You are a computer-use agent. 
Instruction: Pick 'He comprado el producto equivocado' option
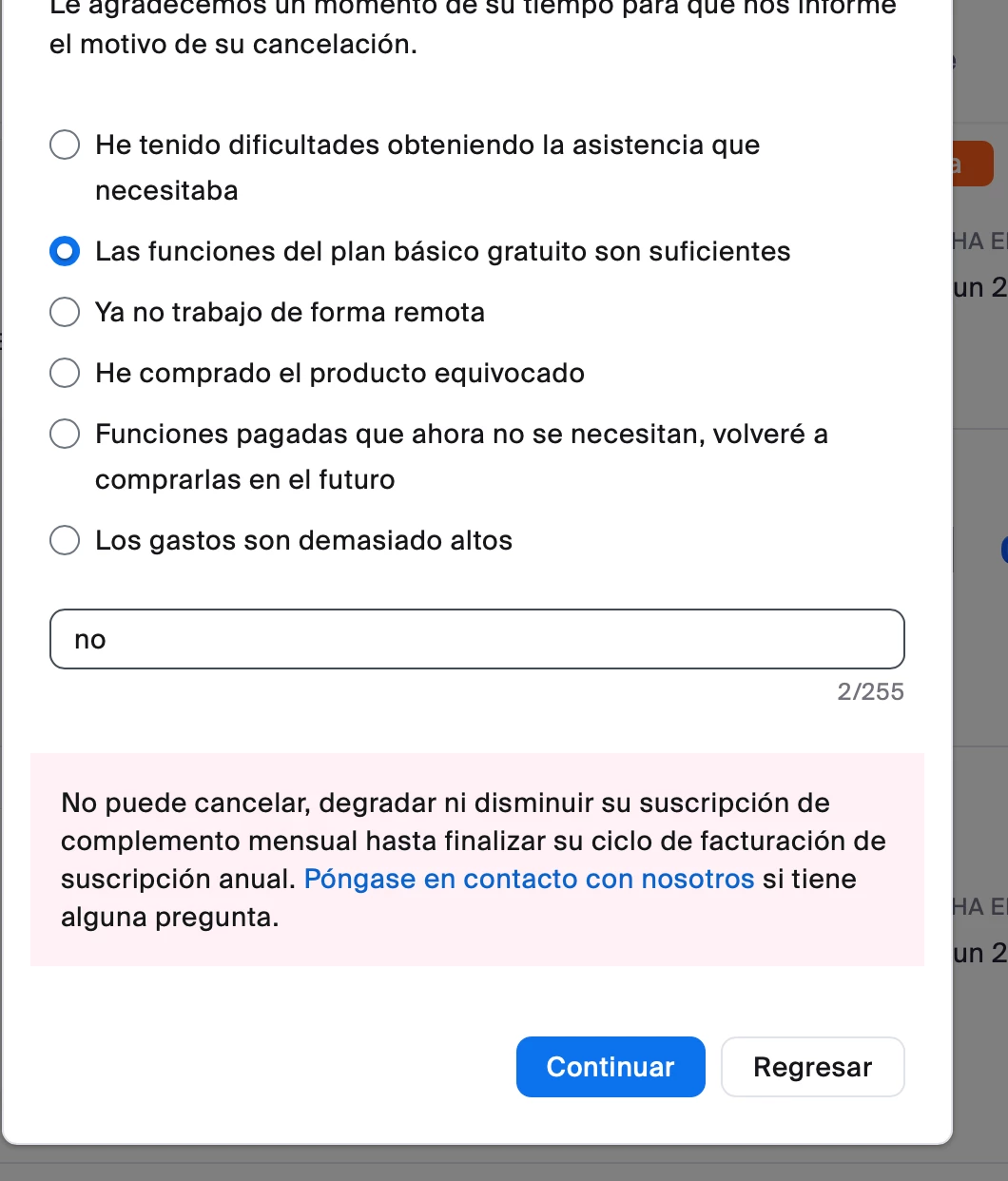click(x=65, y=373)
